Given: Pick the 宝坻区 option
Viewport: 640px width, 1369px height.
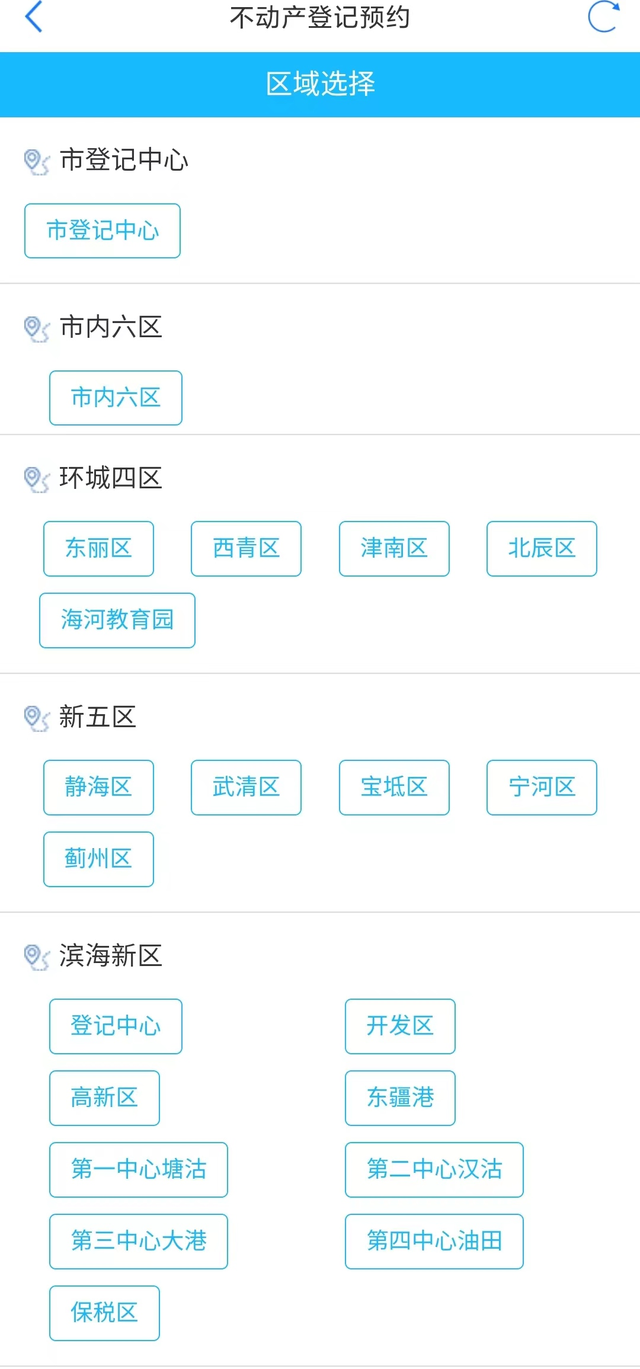Looking at the screenshot, I should tap(394, 788).
